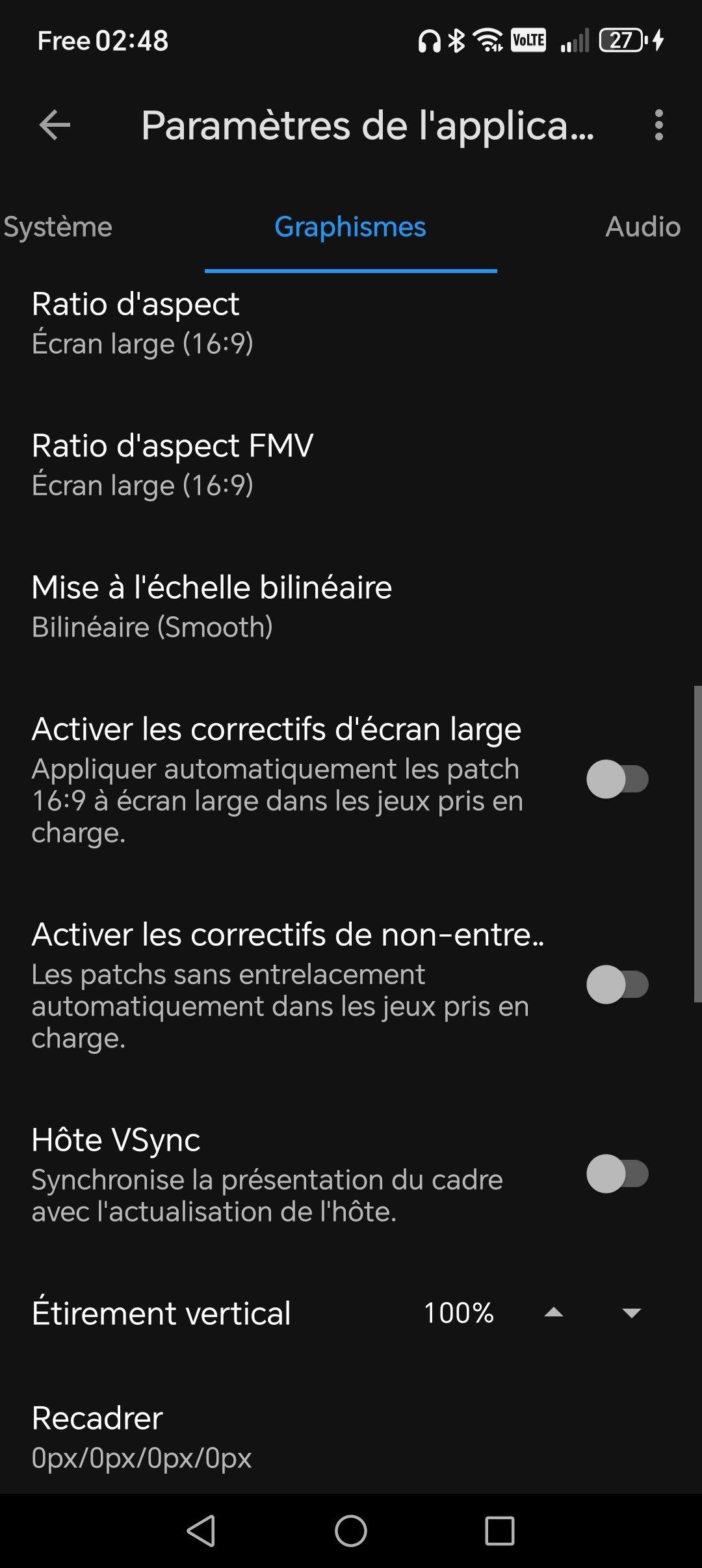Enable the correctifs d'écran large switch
This screenshot has height=1568, width=702.
coord(617,779)
